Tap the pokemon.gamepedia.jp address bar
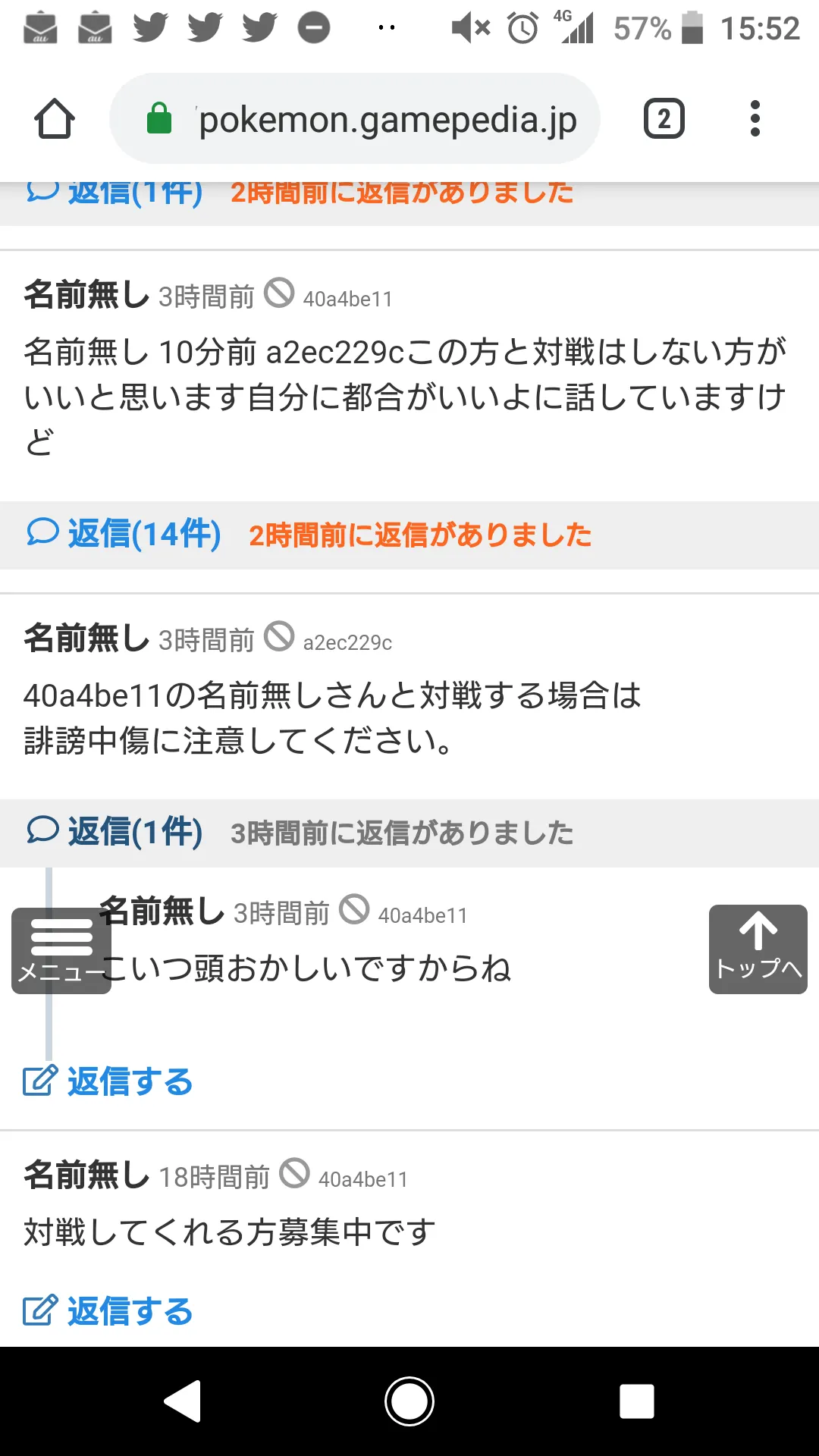Screen dimensions: 819x1456 (355, 119)
